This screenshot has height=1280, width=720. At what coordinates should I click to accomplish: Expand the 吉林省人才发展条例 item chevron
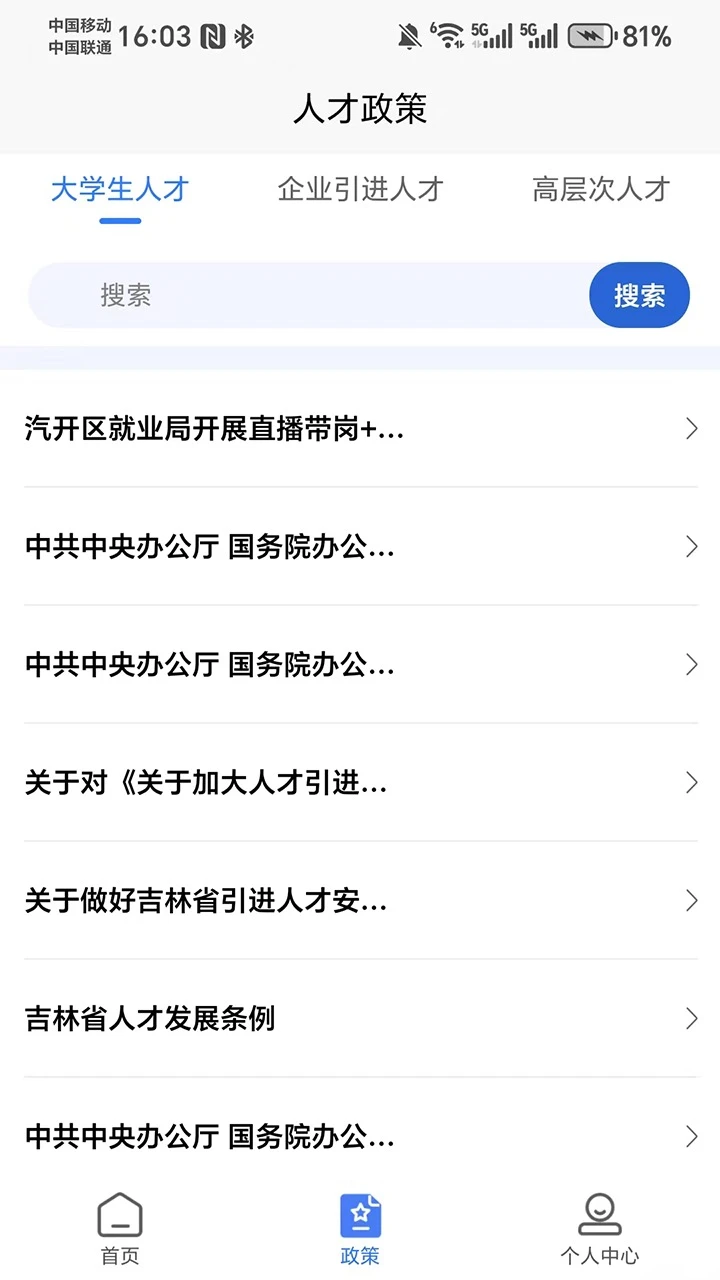691,1019
